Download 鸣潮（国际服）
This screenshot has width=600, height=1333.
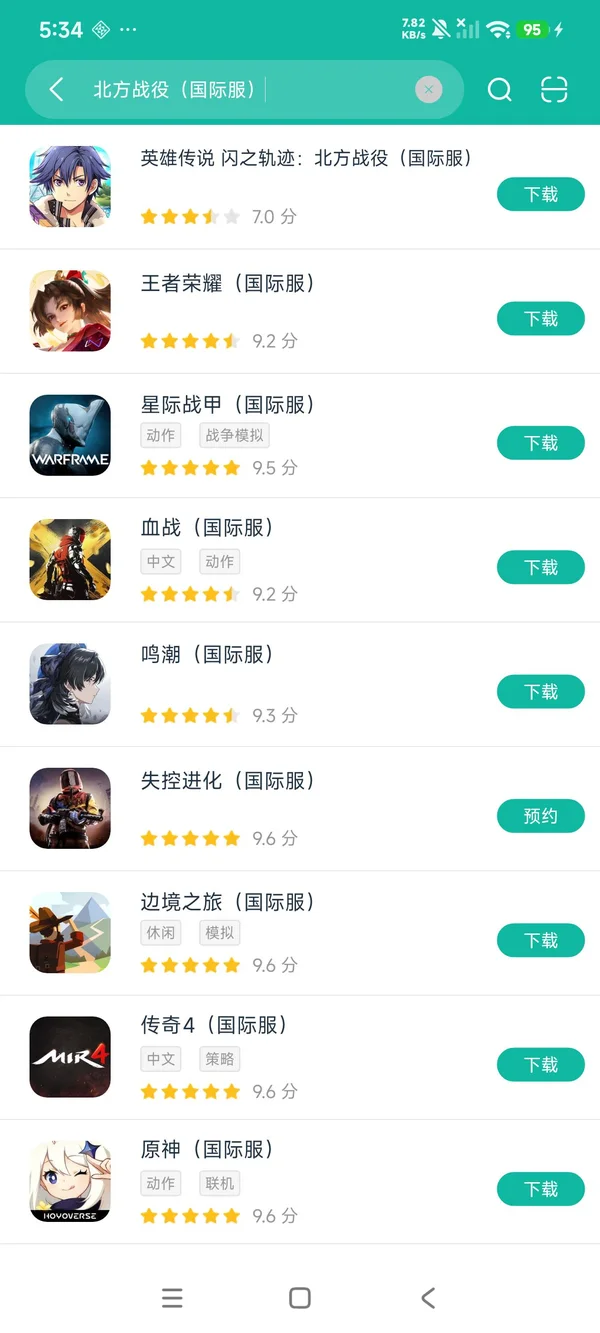tap(540, 692)
